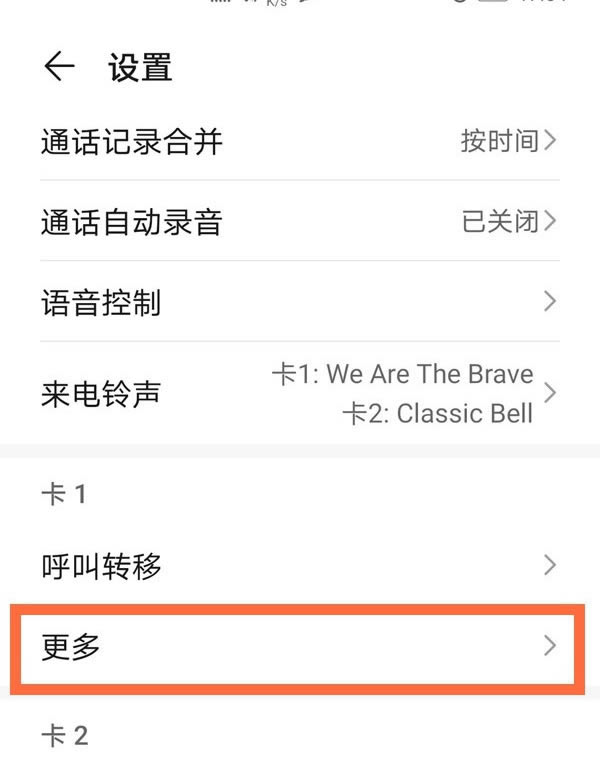Open 通话记录合并 setting

(298, 141)
